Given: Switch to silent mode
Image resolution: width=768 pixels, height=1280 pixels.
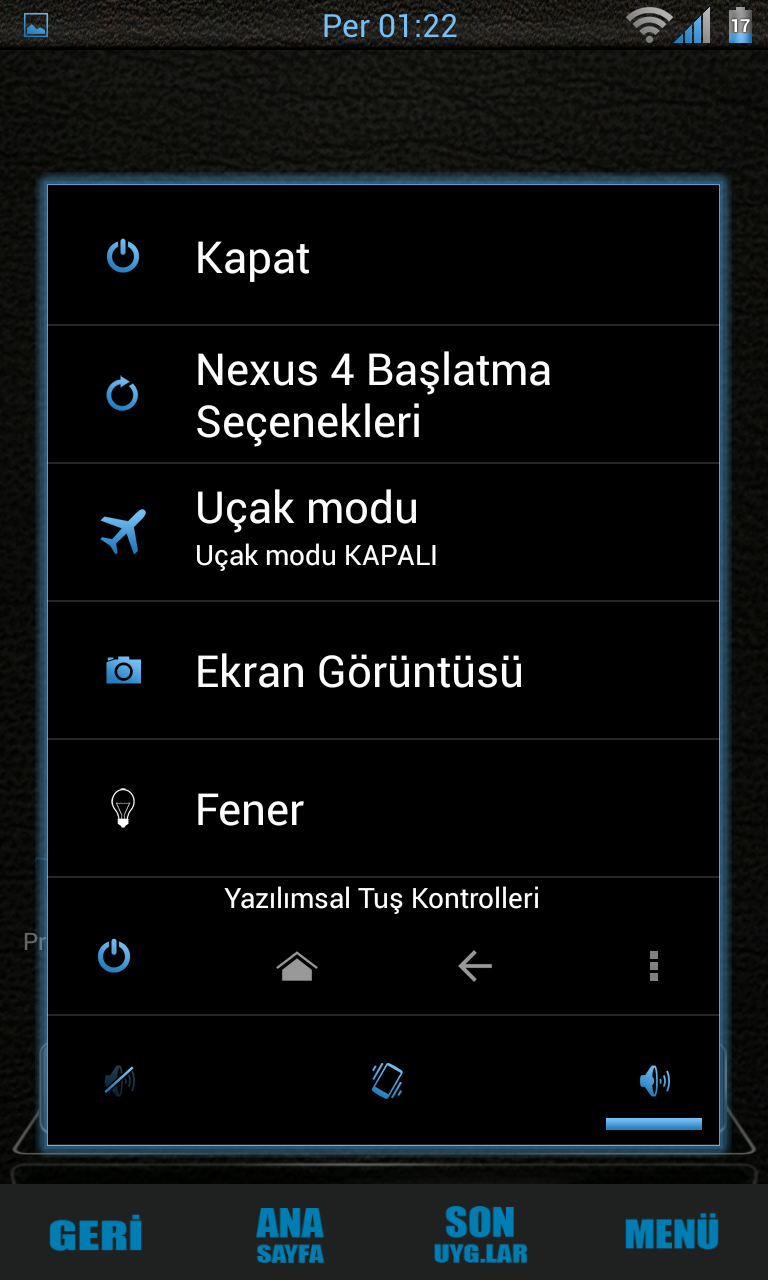Looking at the screenshot, I should pos(120,1080).
